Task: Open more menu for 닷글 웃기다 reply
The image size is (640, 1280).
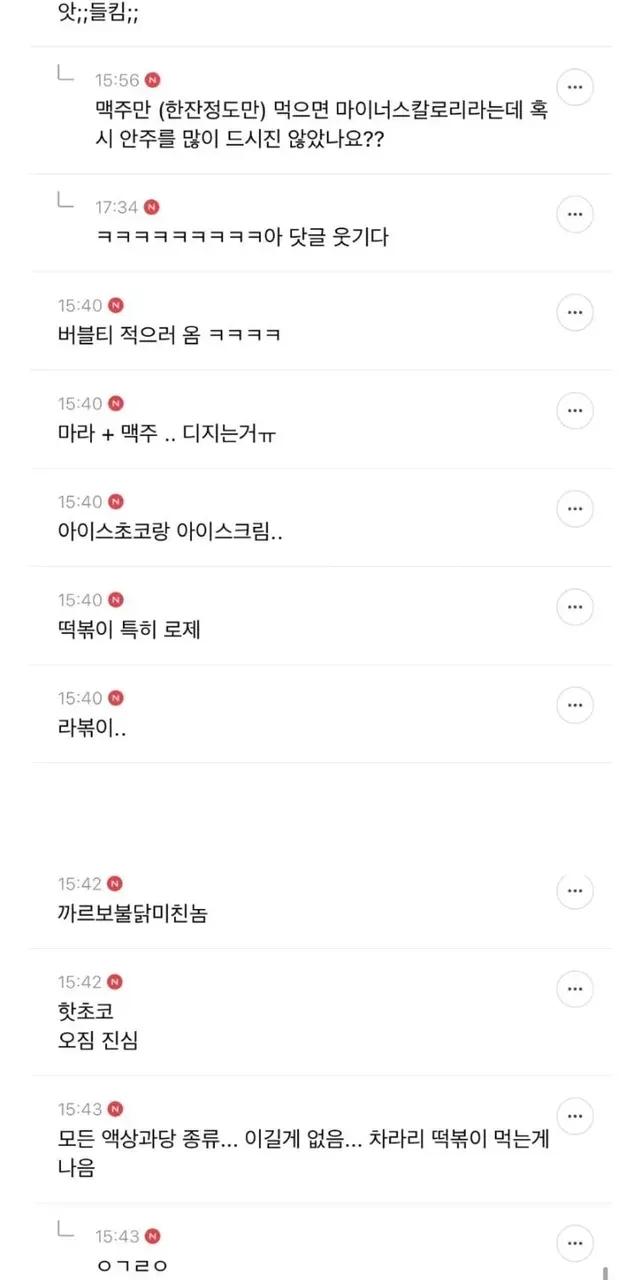Action: tap(574, 214)
